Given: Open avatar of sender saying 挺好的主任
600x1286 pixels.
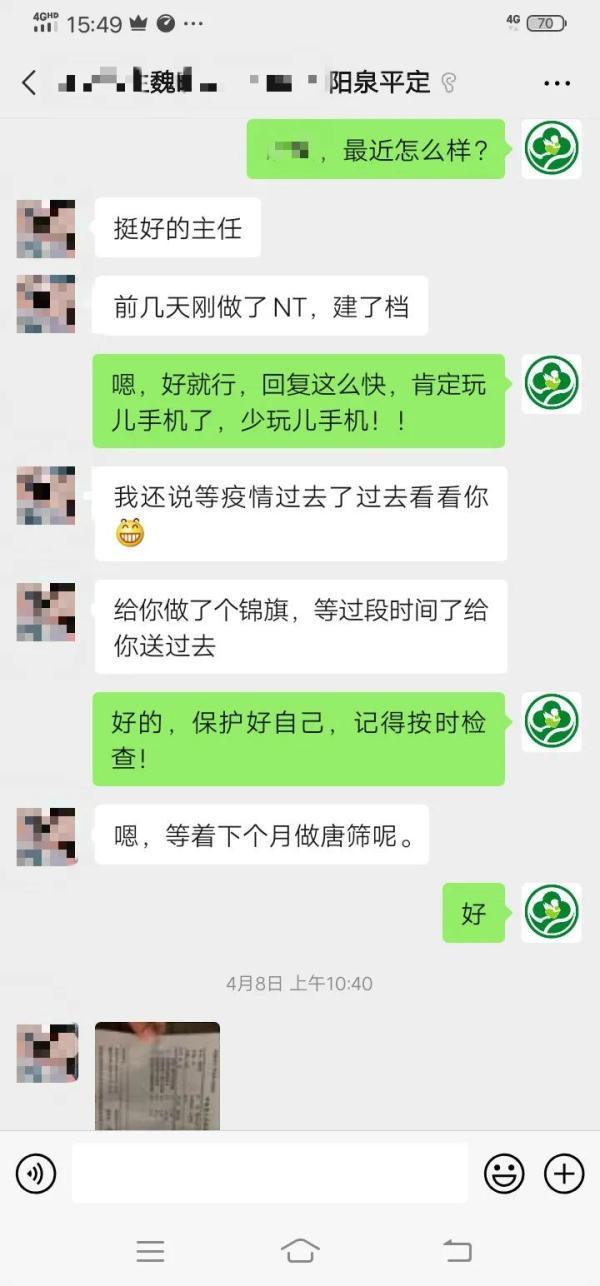Looking at the screenshot, I should coord(46,229).
